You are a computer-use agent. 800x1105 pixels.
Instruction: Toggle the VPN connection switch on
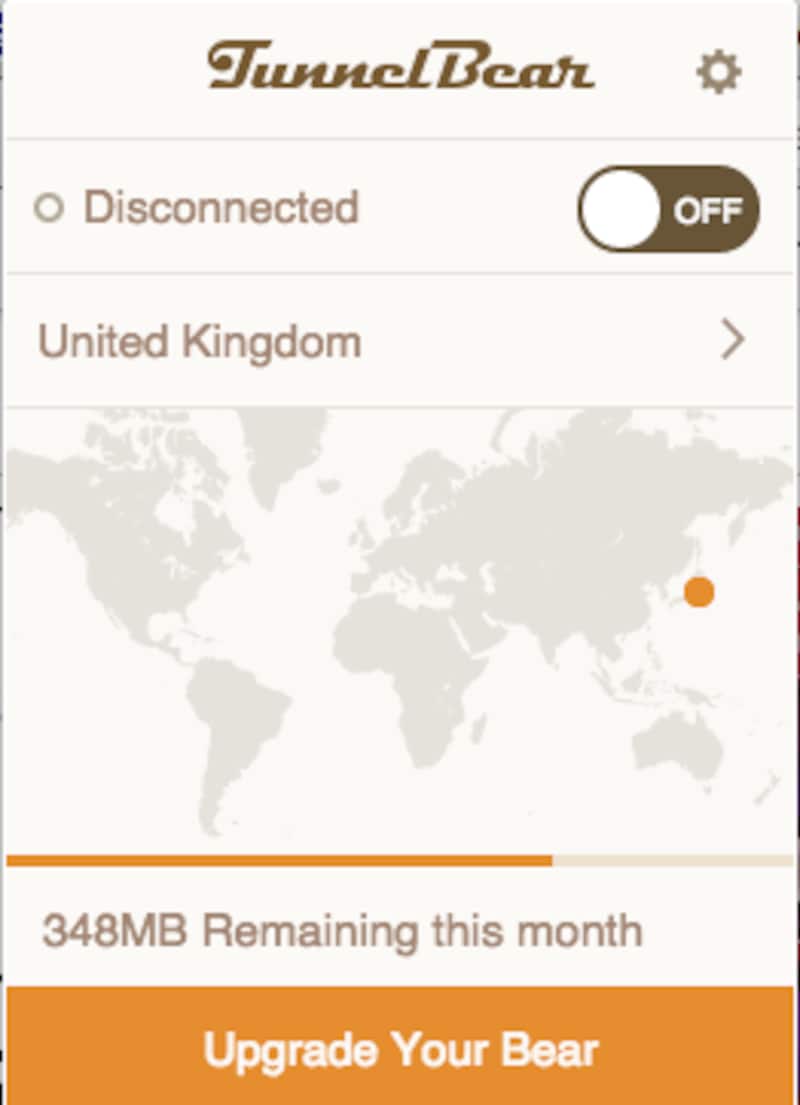tap(668, 209)
